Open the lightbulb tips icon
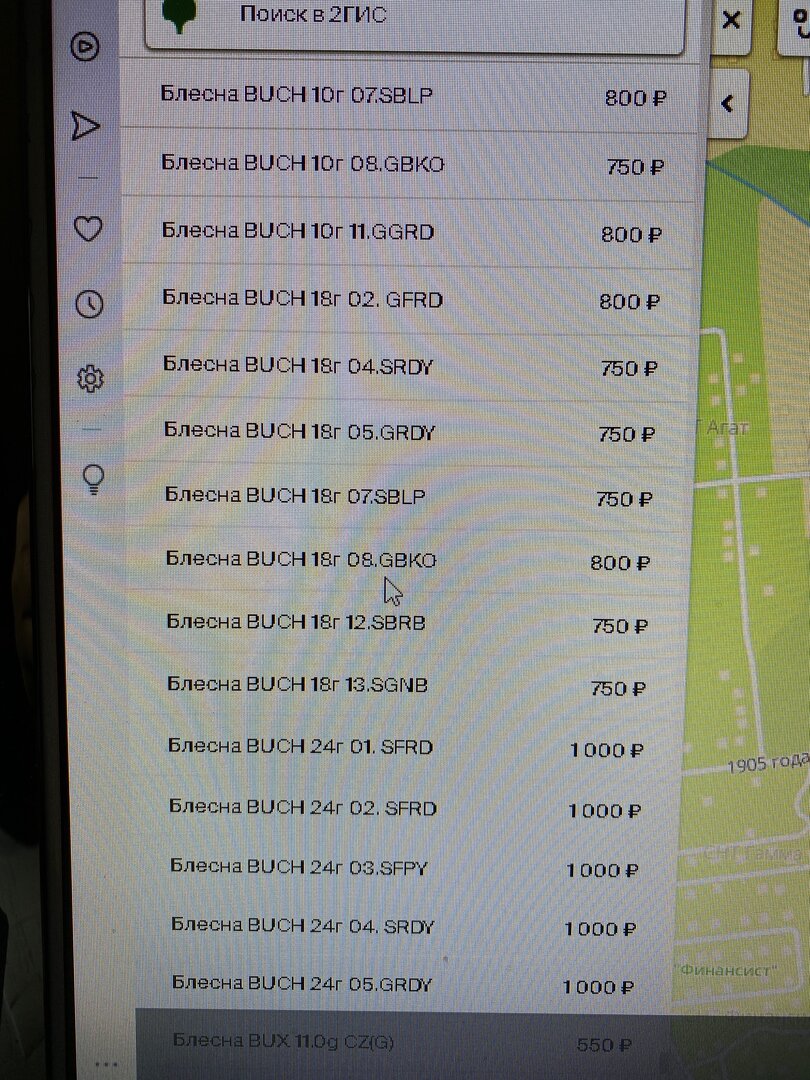The image size is (810, 1080). coord(93,479)
